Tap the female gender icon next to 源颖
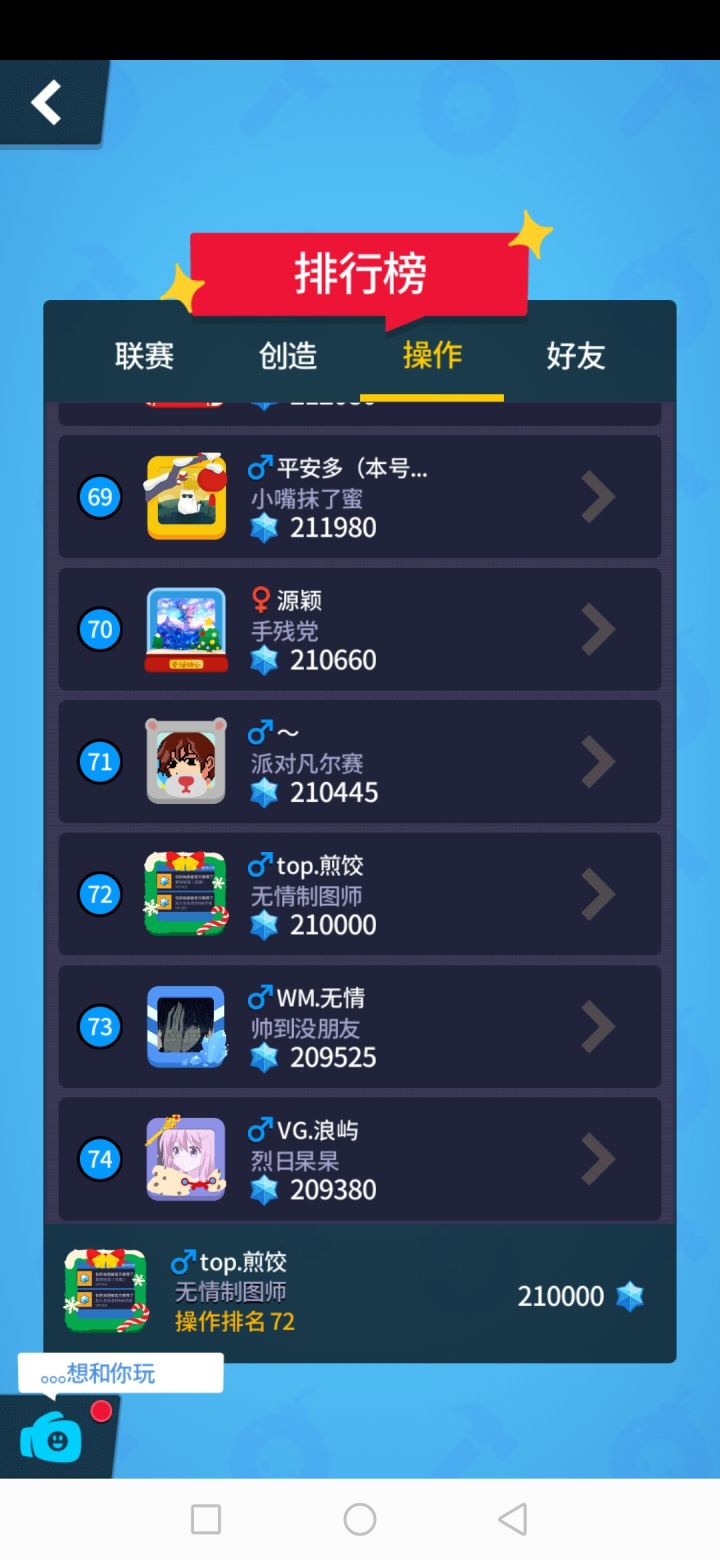Viewport: 720px width, 1560px height. tap(257, 598)
